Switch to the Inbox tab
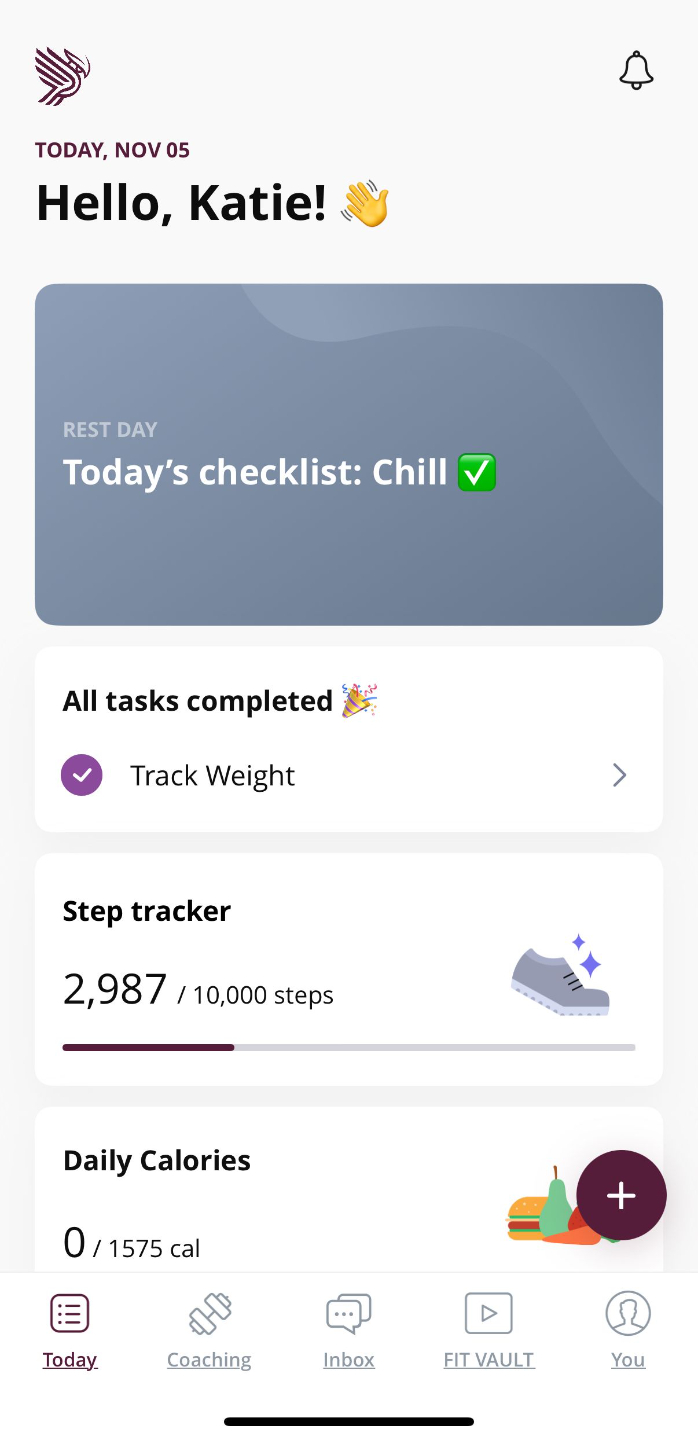This screenshot has width=698, height=1440. point(349,1331)
